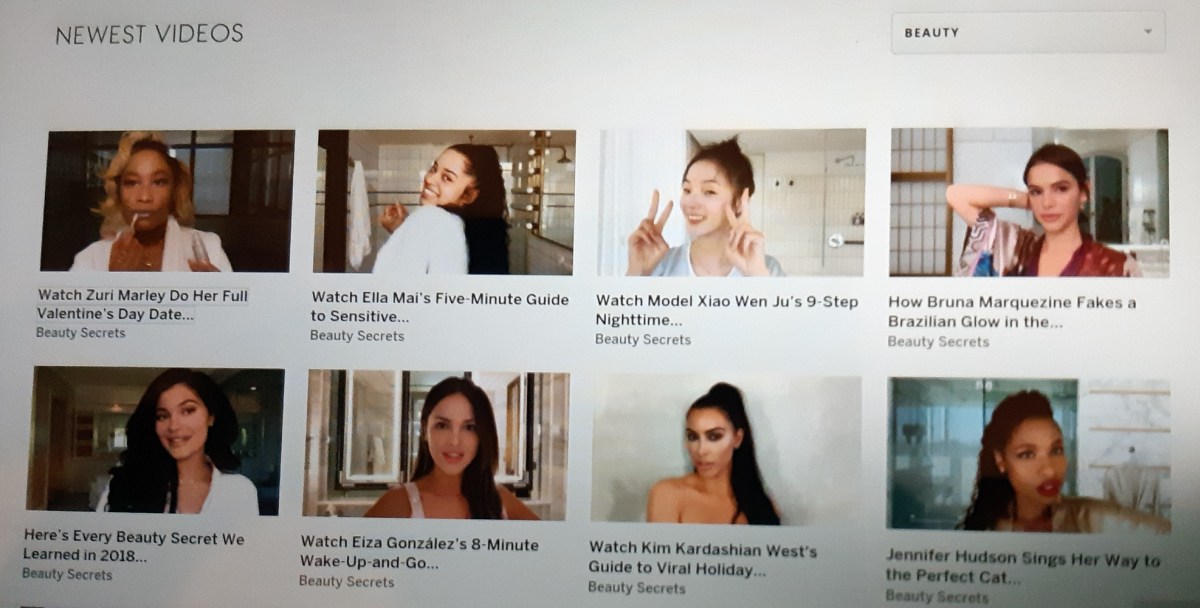Screen dimensions: 1200x608
Task: Tap the 9-Step Nighttime title link
Action: click(726, 310)
